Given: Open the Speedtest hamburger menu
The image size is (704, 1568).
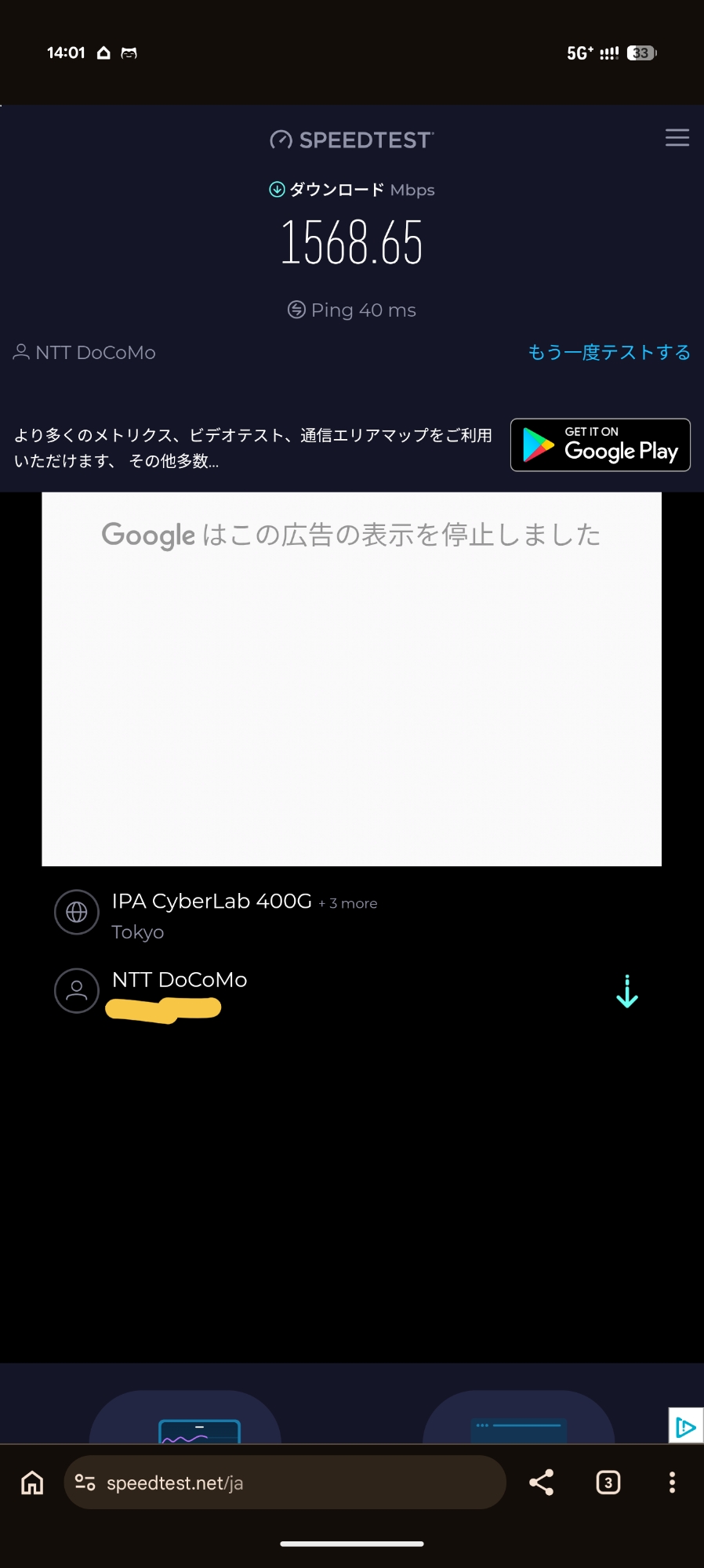Looking at the screenshot, I should pos(677,138).
